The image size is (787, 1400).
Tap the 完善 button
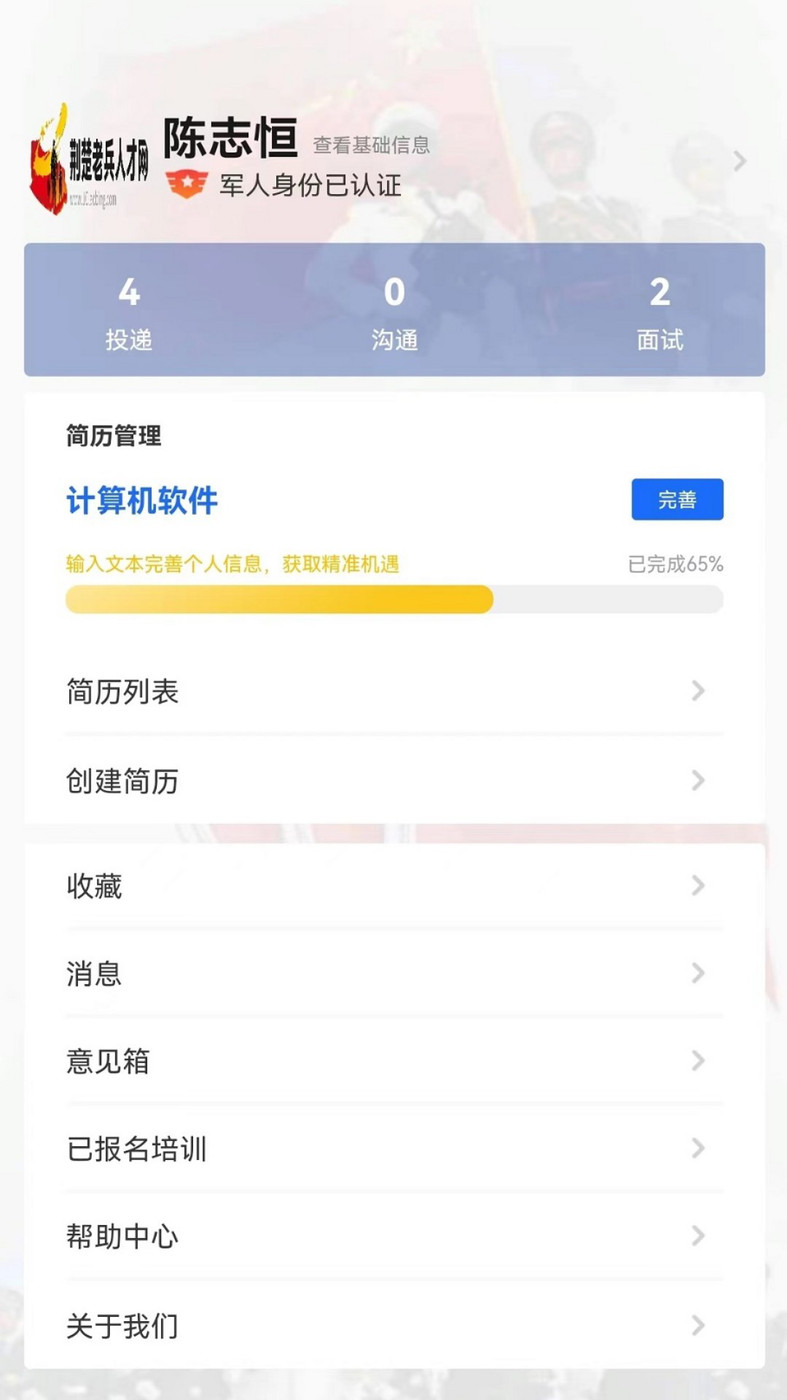677,500
